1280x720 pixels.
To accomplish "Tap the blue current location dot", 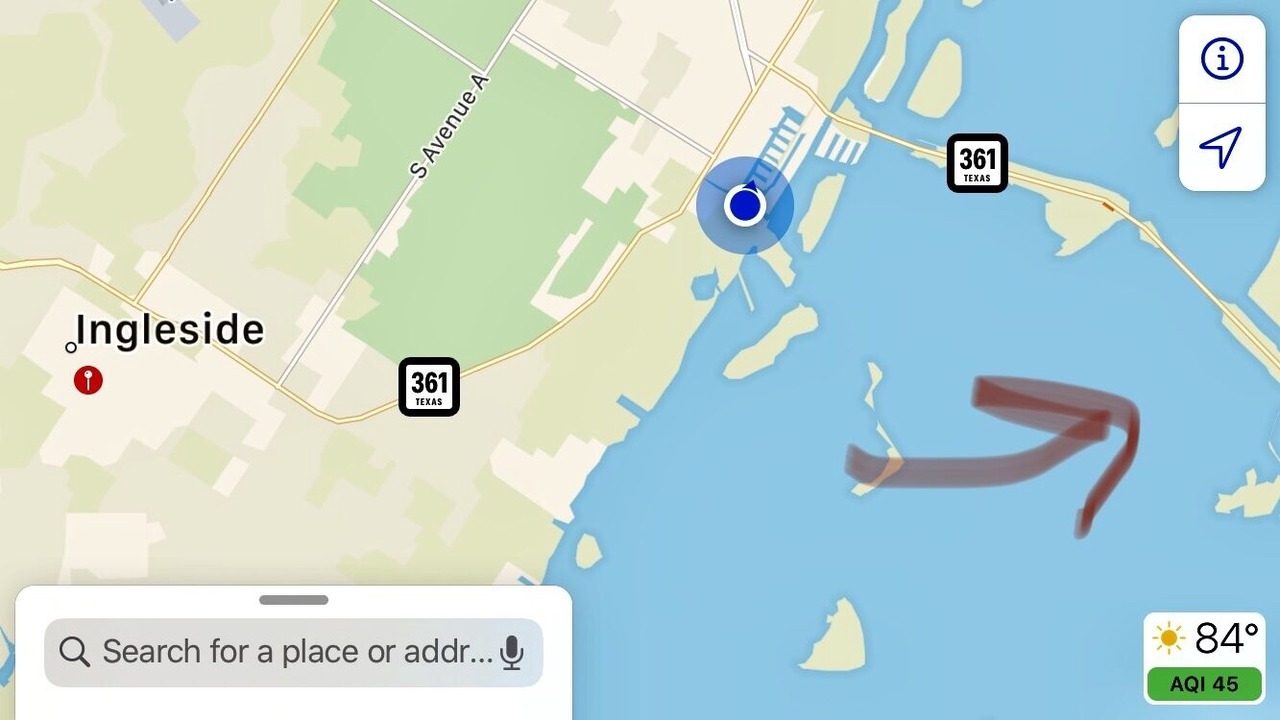I will coord(745,205).
